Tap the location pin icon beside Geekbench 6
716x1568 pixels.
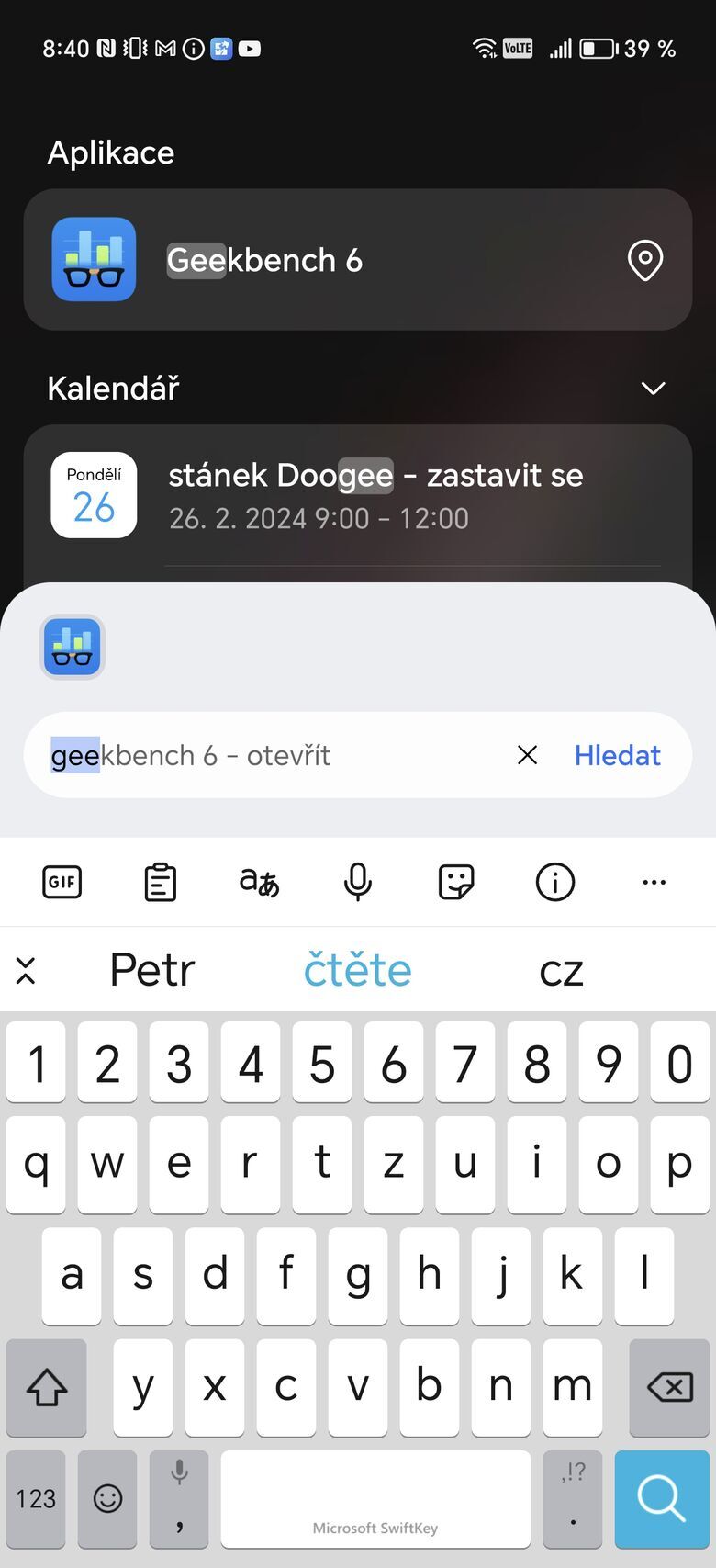644,260
